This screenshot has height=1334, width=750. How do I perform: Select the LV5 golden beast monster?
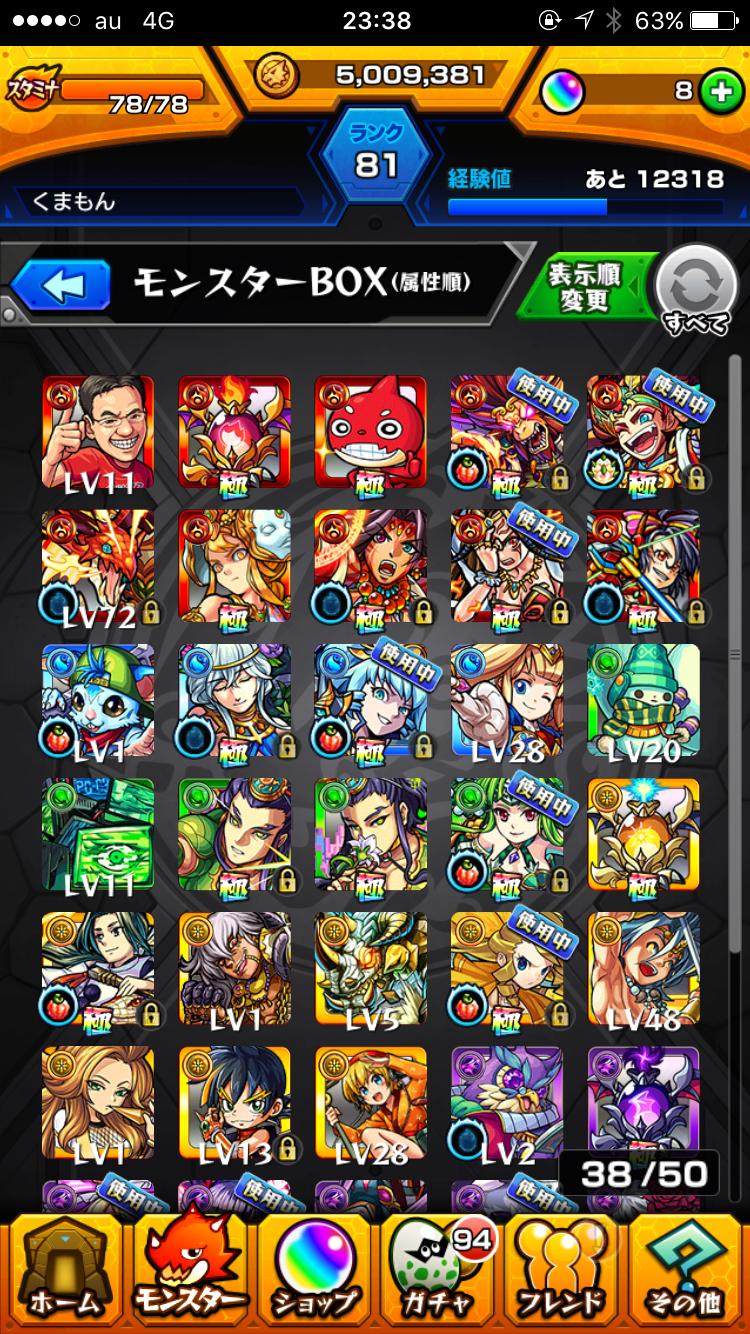tap(370, 968)
